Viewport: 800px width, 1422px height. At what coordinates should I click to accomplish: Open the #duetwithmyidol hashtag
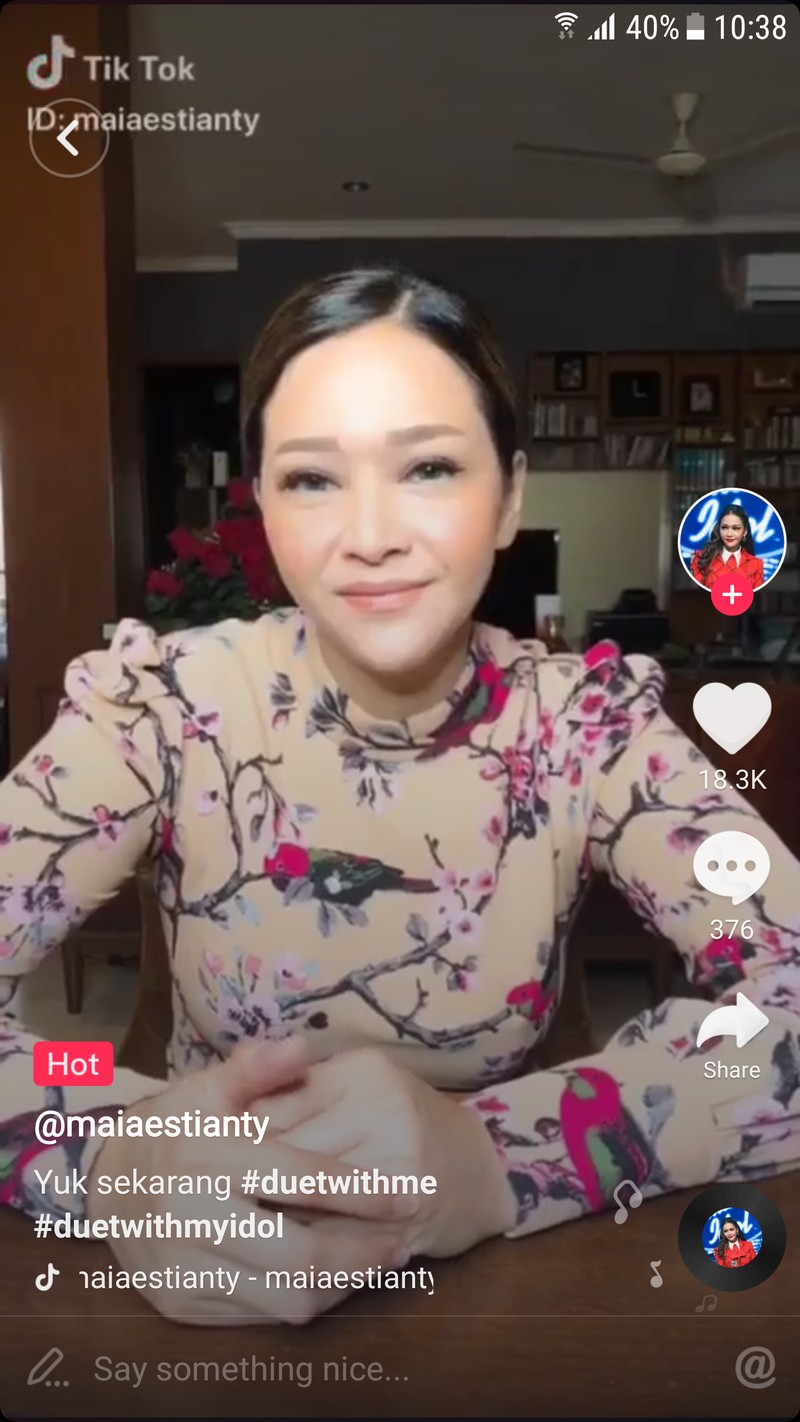pos(159,1227)
